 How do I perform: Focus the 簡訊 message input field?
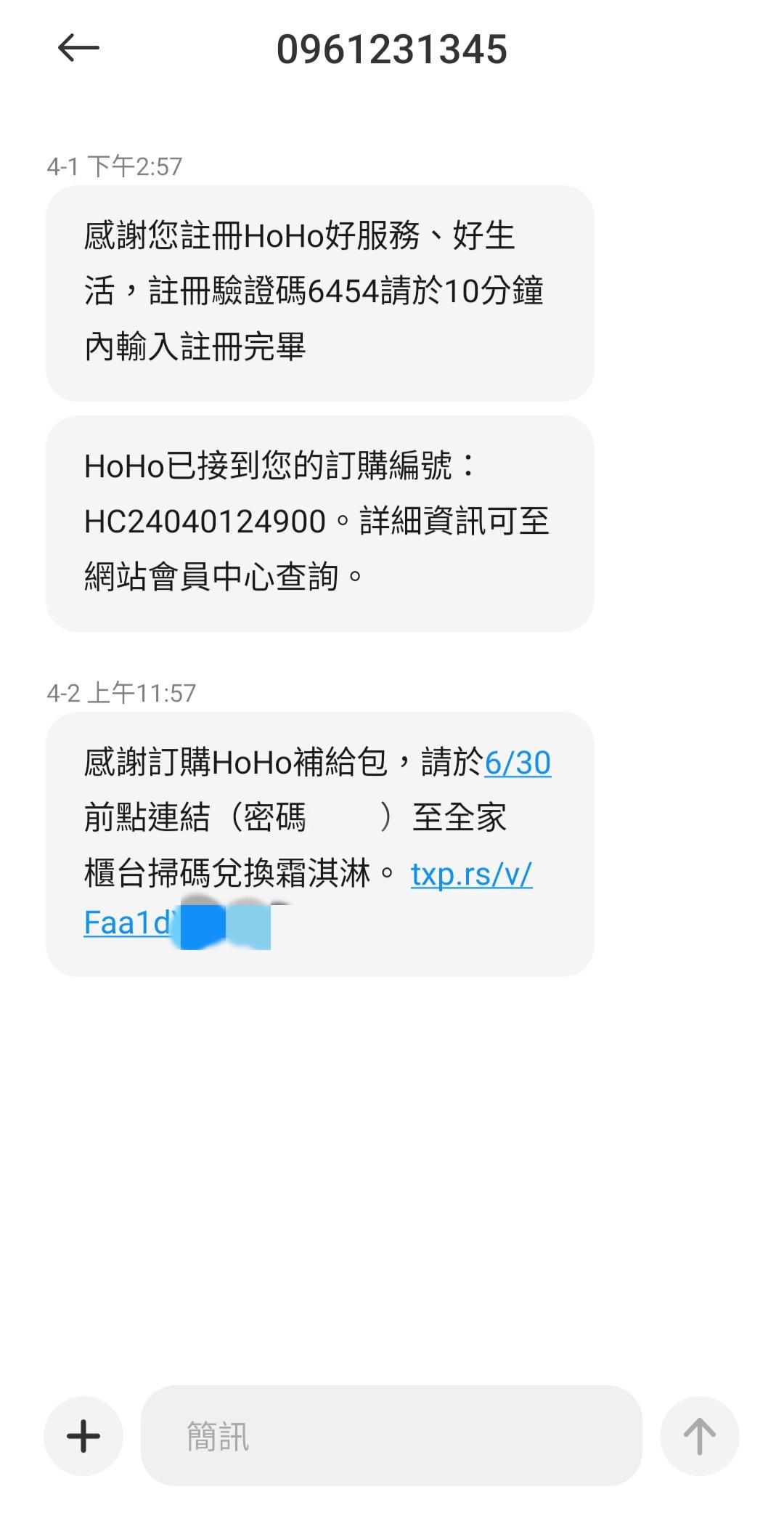click(x=391, y=1436)
